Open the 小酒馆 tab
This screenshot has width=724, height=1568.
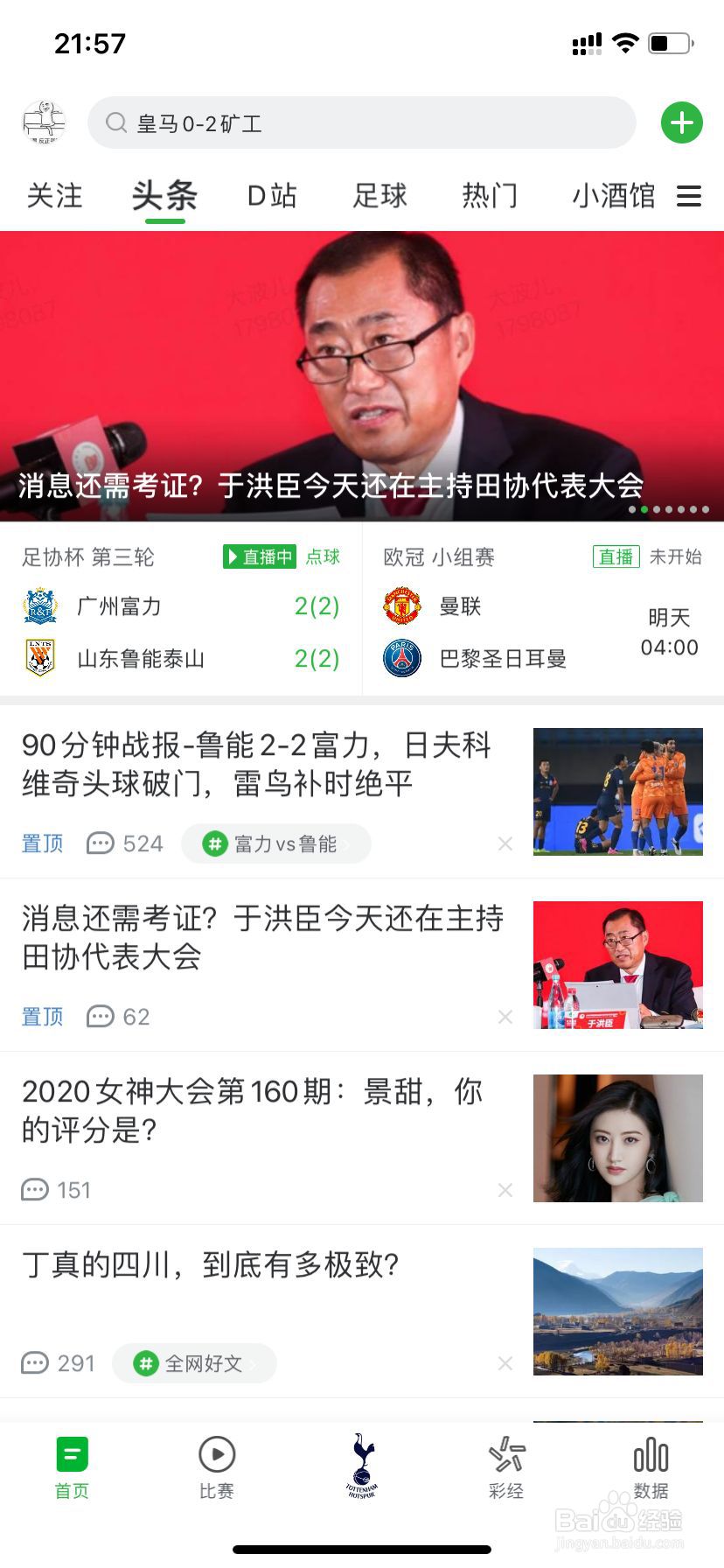pyautogui.click(x=614, y=196)
